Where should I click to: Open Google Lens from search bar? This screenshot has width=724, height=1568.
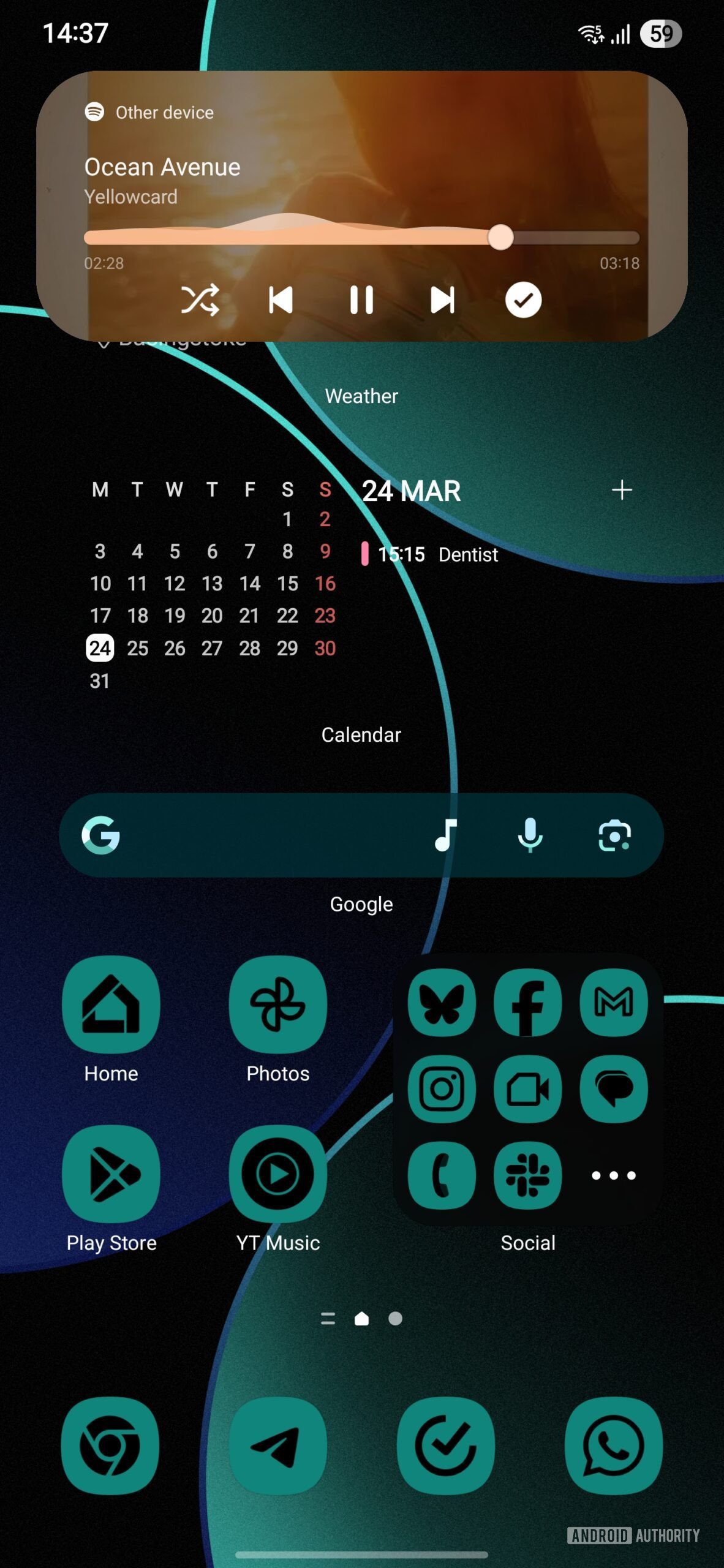[614, 835]
